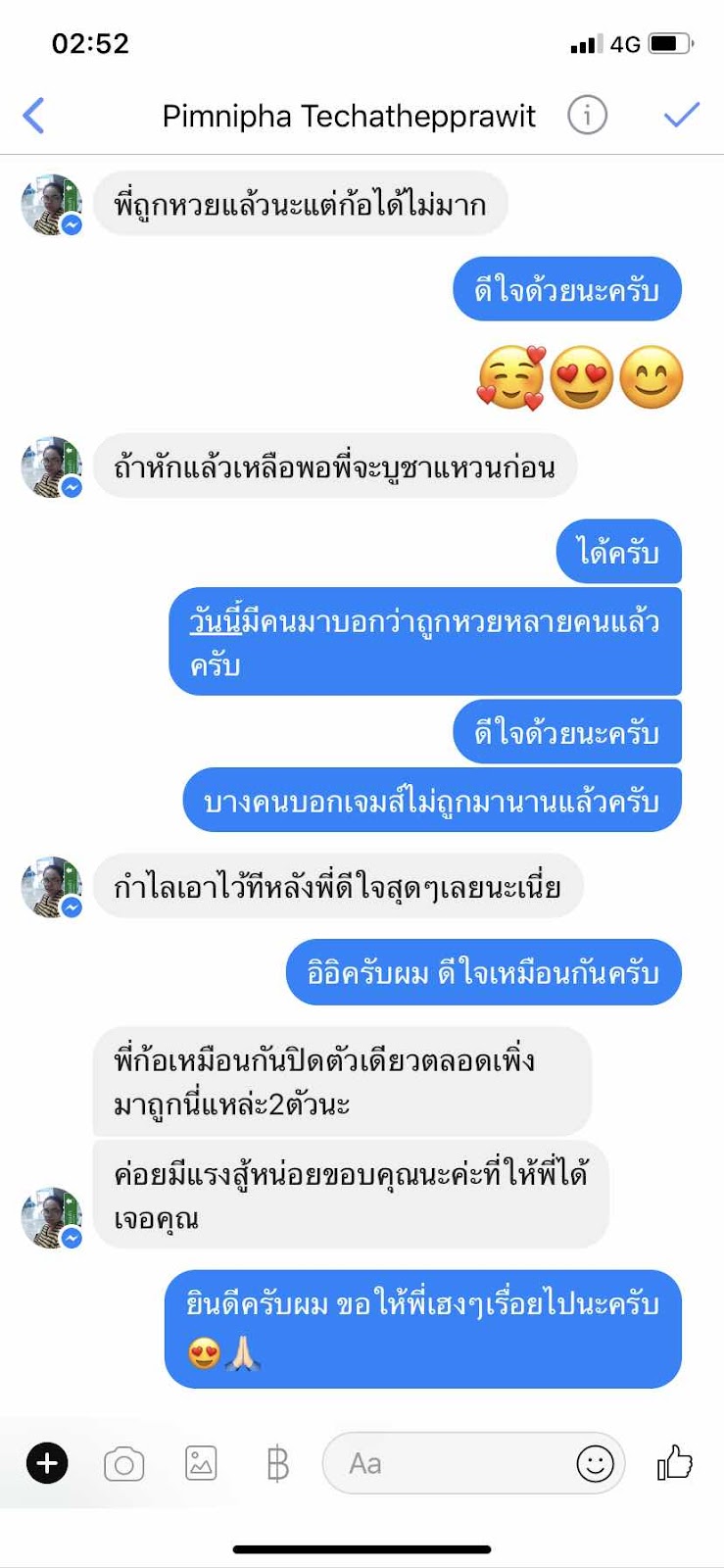Focus the Aa message input field
This screenshot has height=1568, width=724.
point(451,1463)
